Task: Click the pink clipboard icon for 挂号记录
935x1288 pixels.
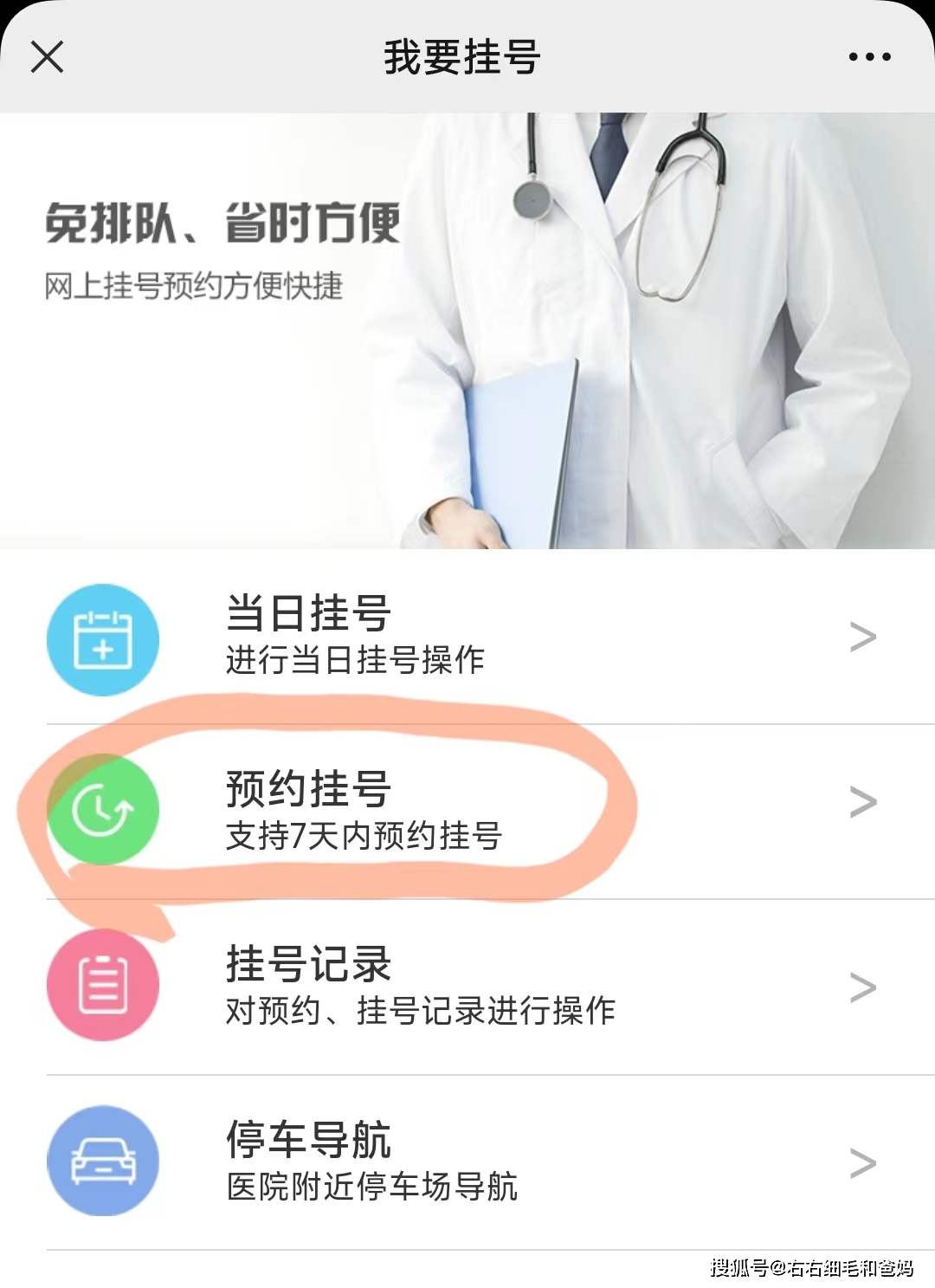Action: 103,986
